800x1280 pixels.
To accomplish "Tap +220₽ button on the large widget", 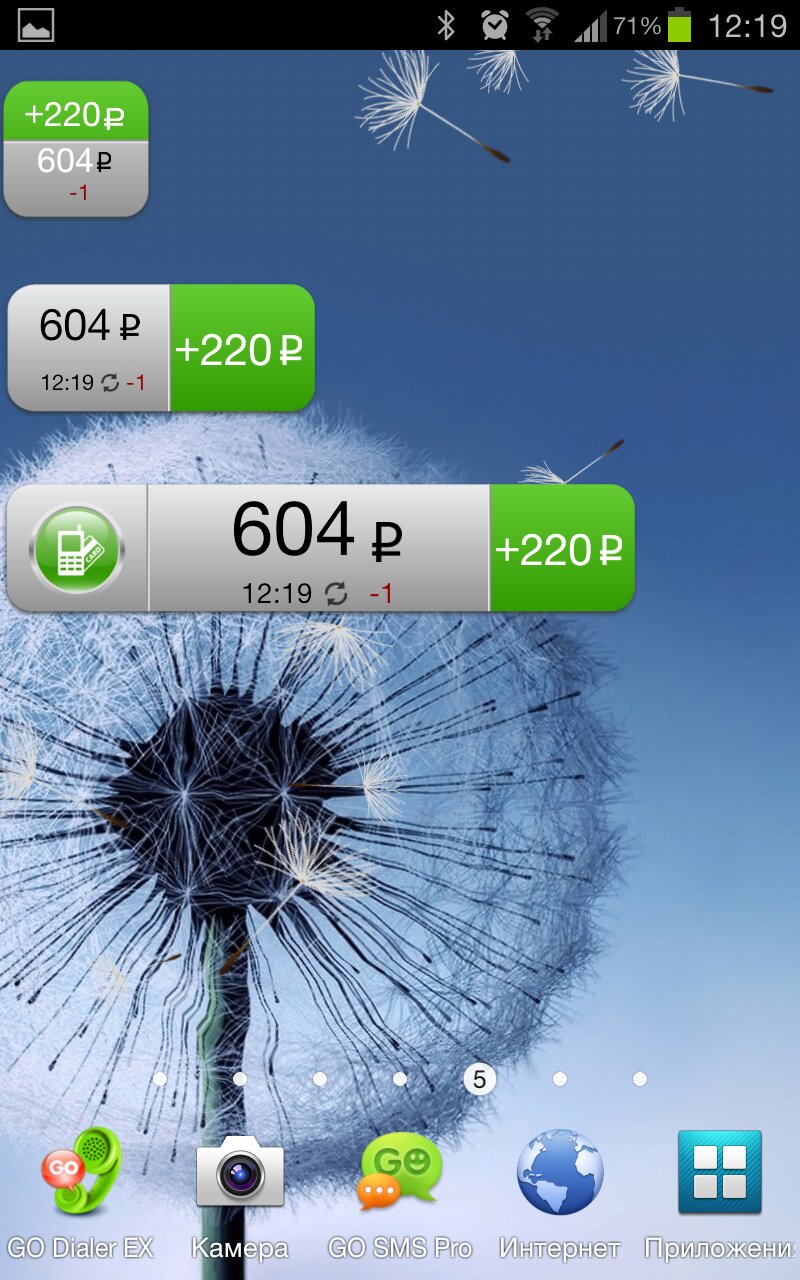I will point(561,549).
